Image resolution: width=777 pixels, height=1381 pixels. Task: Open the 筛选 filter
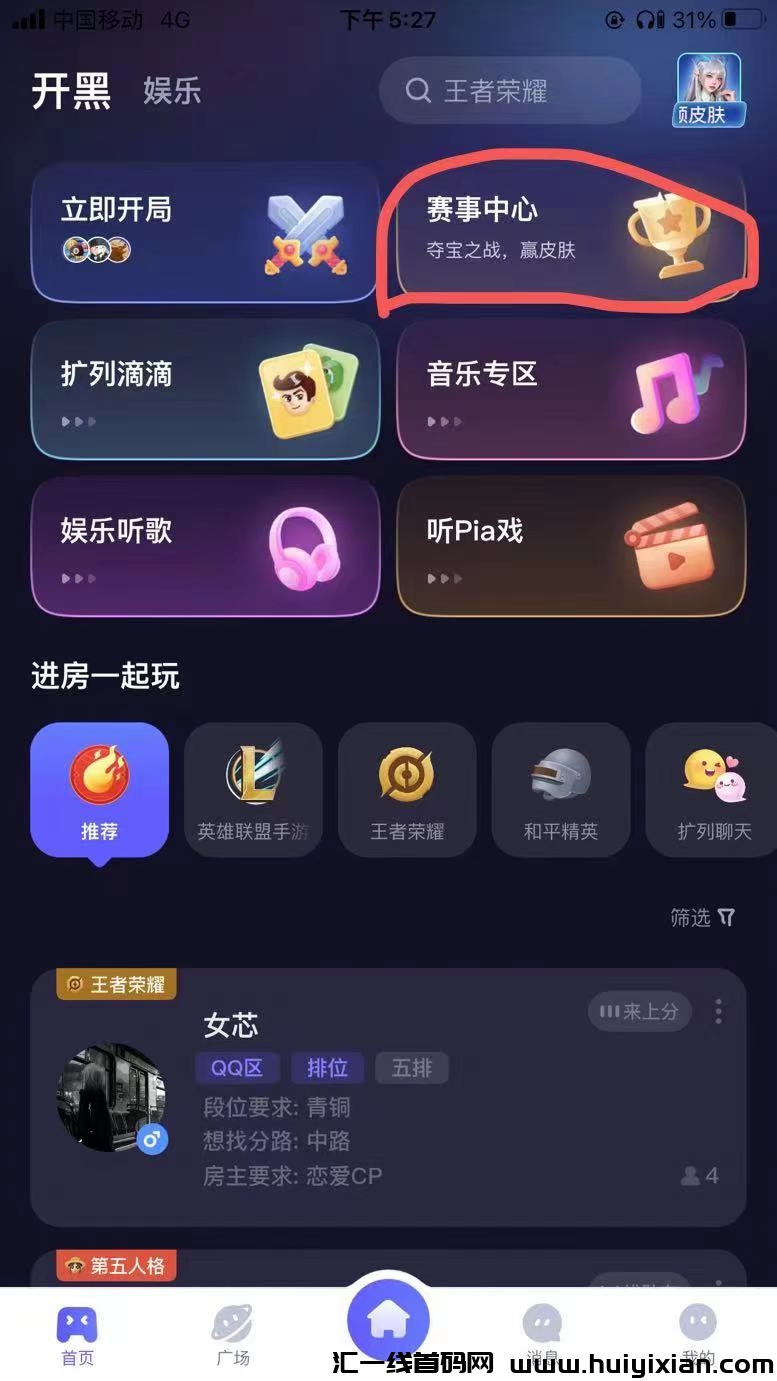click(702, 917)
